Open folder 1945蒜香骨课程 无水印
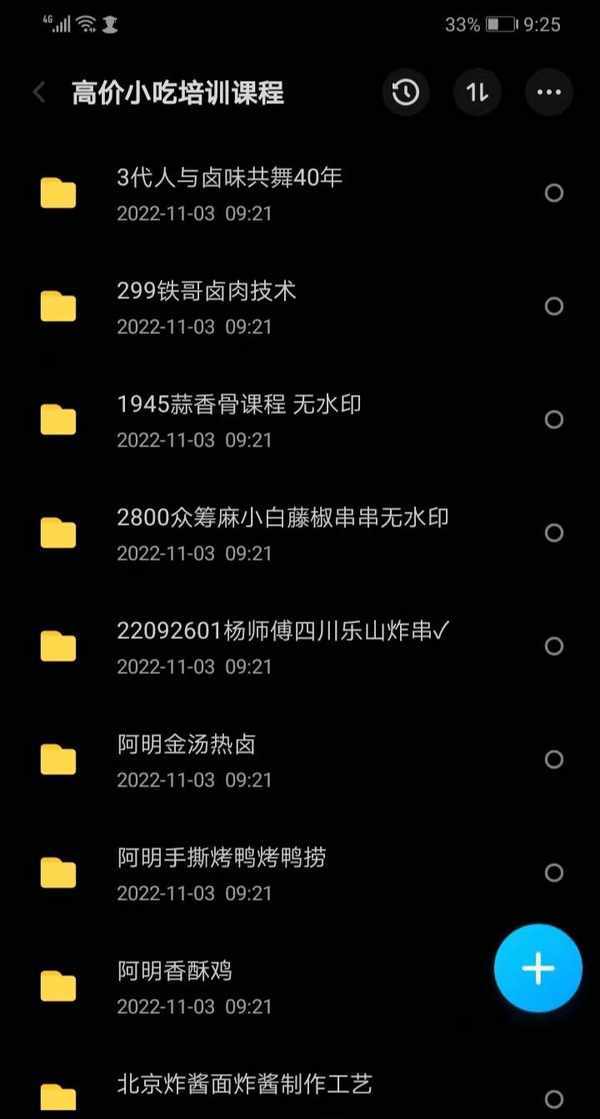This screenshot has width=600, height=1119. click(x=239, y=419)
